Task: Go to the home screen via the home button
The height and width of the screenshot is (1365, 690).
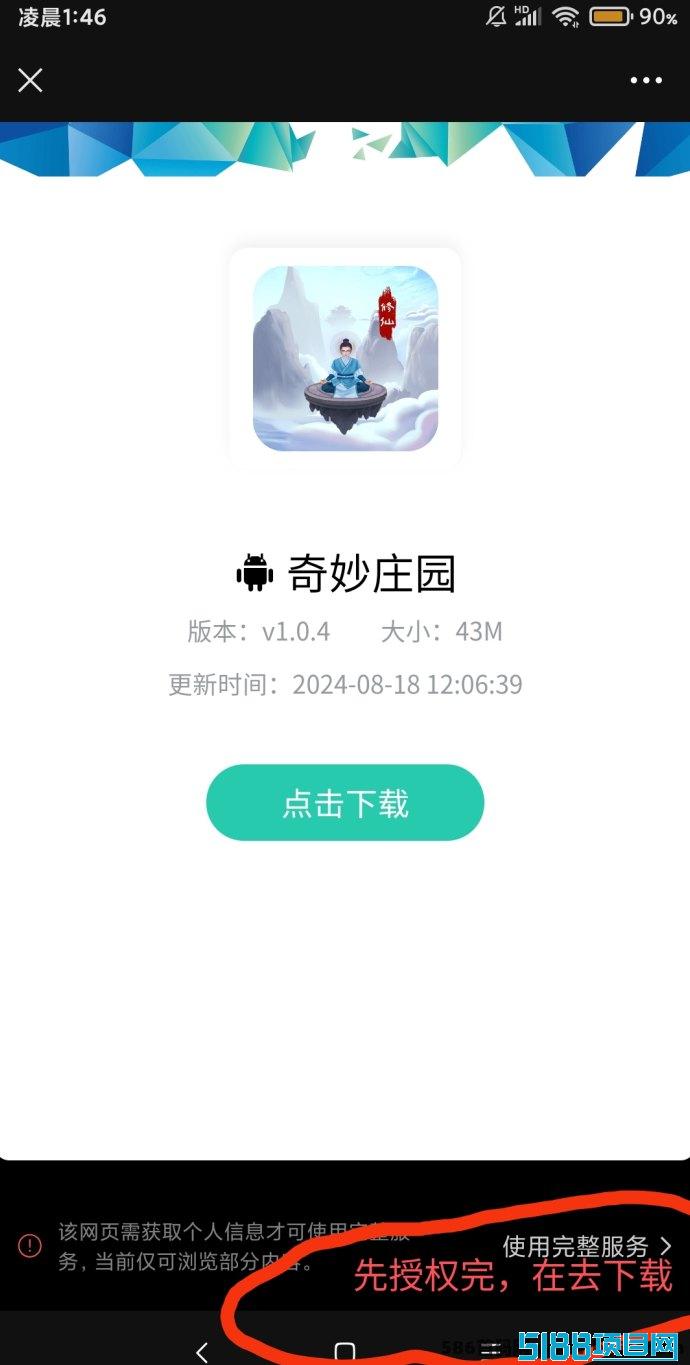Action: (345, 1352)
